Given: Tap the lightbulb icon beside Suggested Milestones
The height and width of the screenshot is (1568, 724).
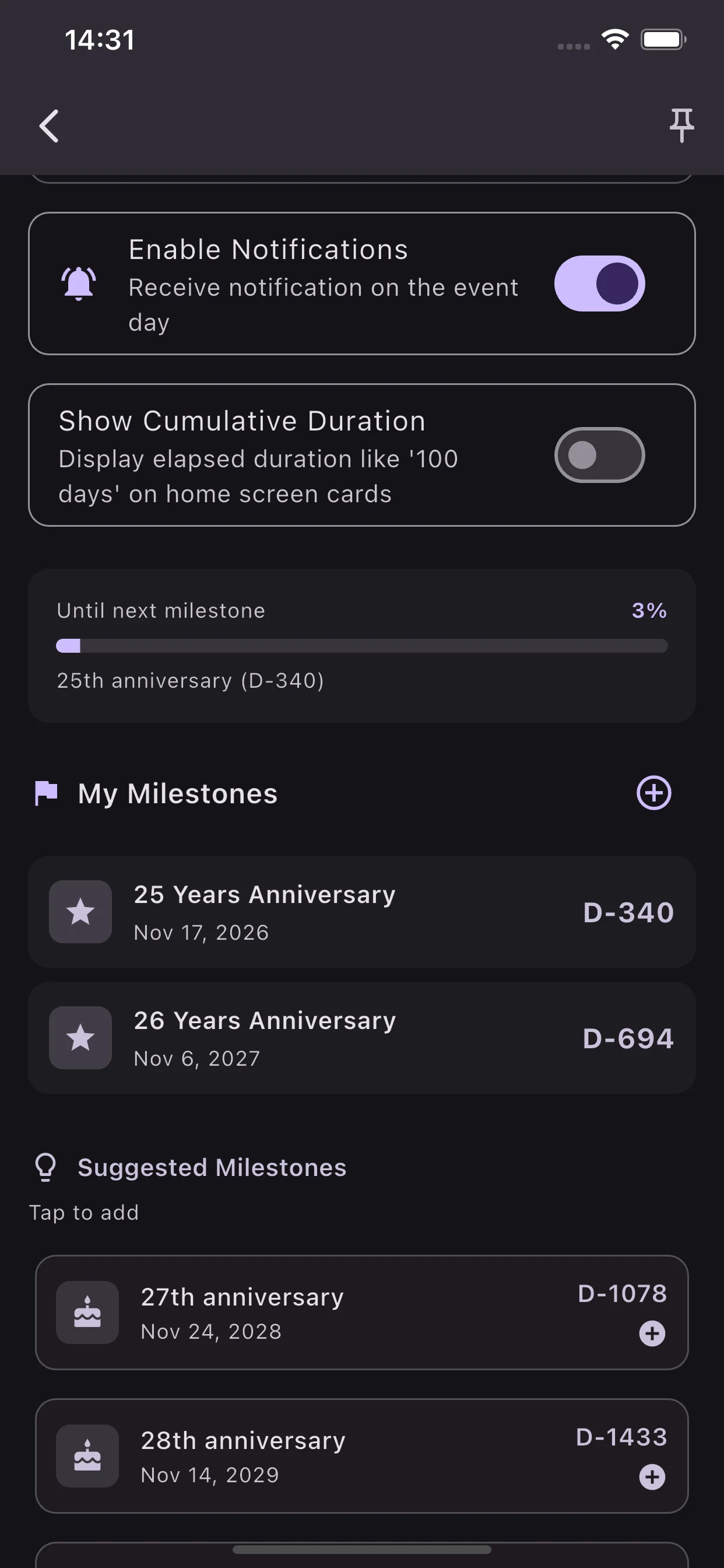Looking at the screenshot, I should [46, 1166].
